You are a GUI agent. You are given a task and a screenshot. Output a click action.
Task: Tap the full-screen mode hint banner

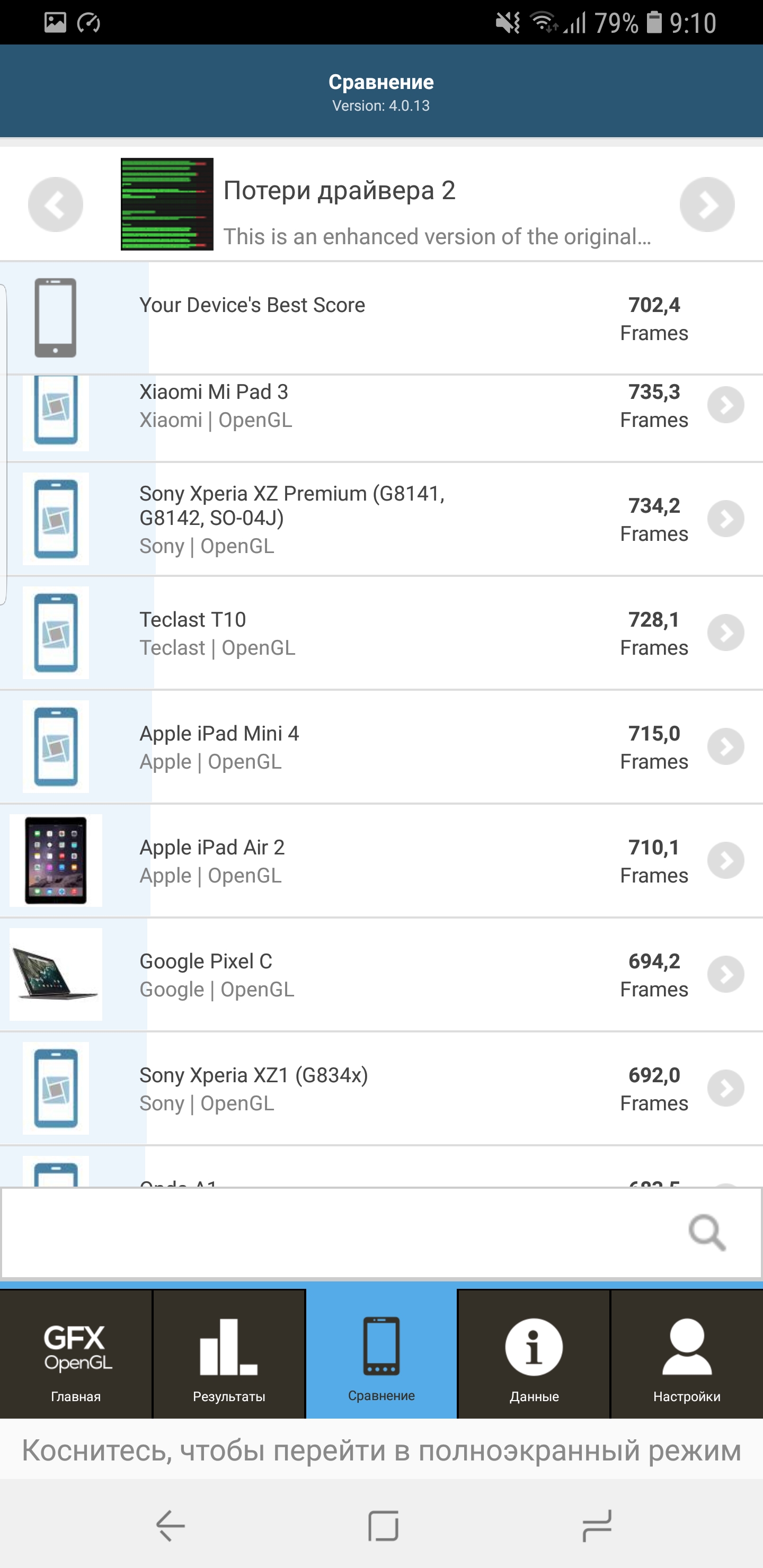381,1450
